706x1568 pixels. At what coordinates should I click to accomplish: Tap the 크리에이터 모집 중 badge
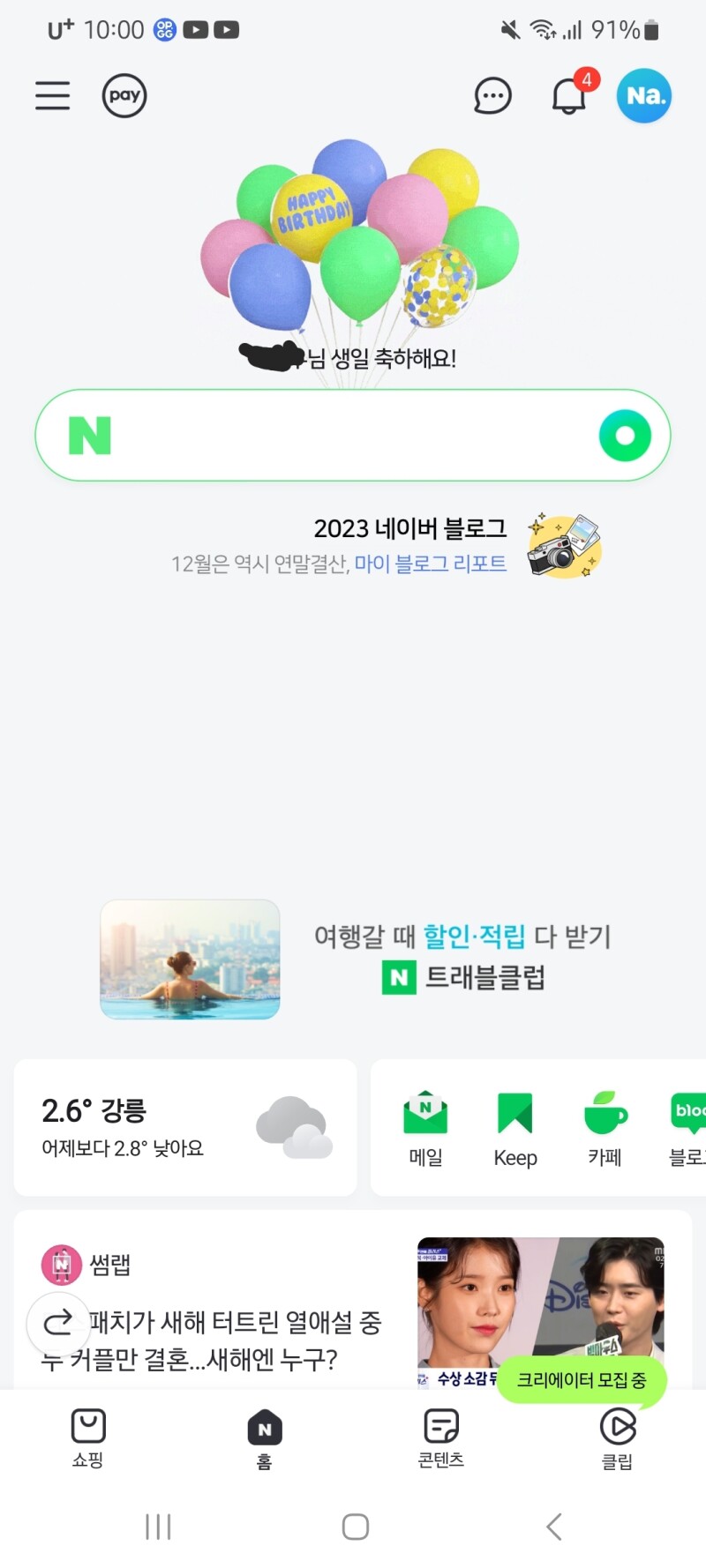coord(582,1380)
